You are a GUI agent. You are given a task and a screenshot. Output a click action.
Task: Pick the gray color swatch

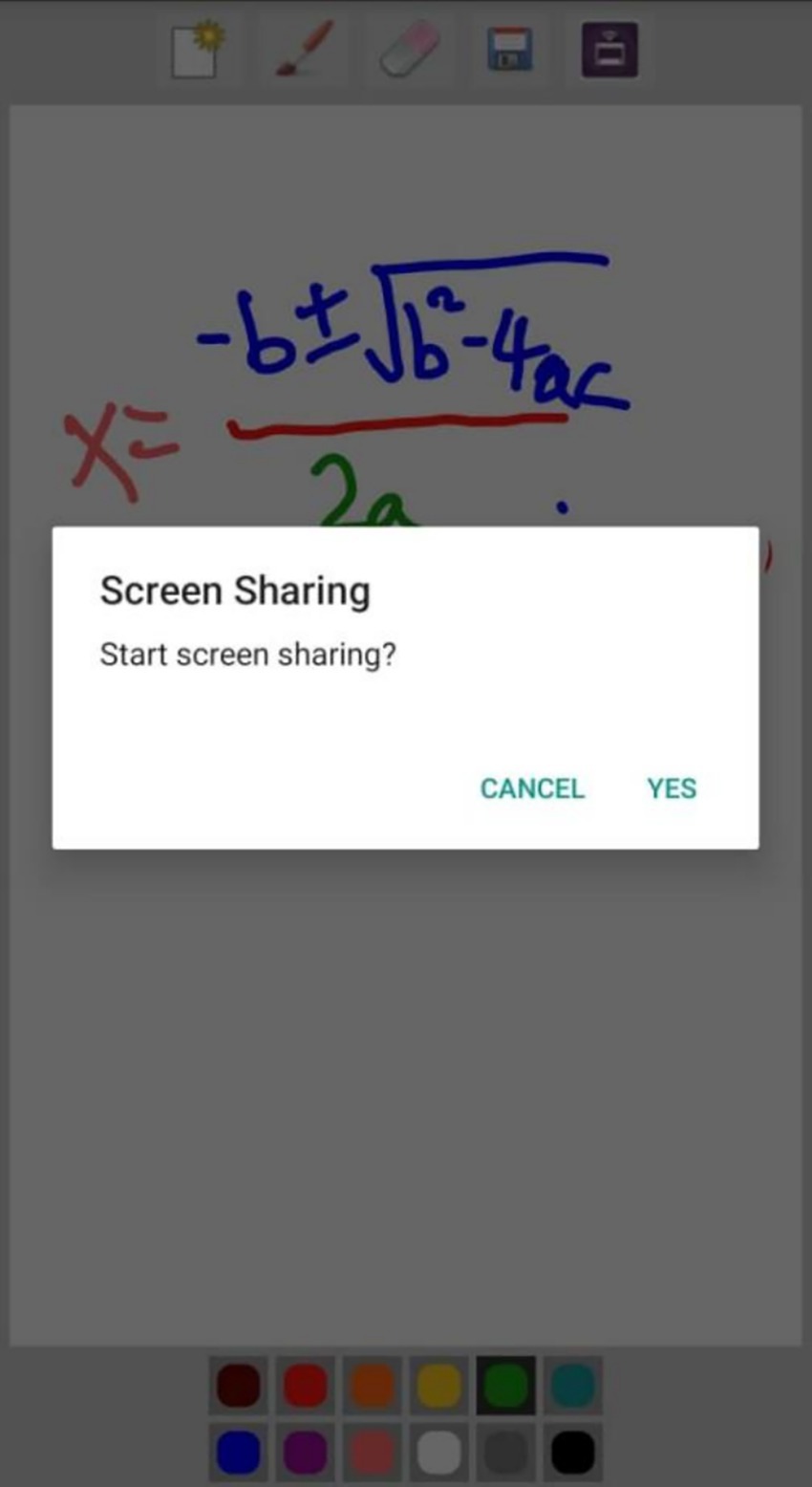pyautogui.click(x=506, y=1453)
